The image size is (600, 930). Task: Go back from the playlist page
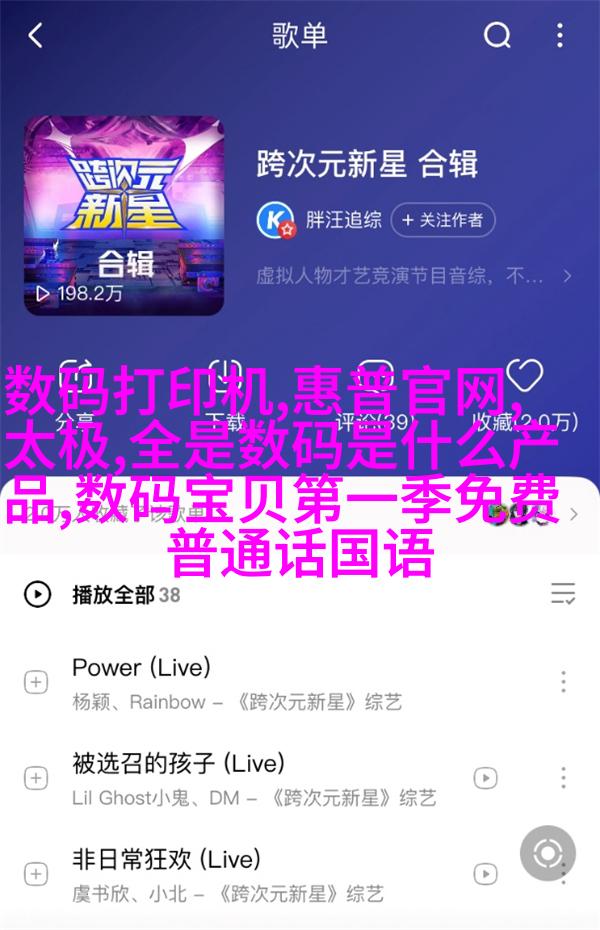coord(36,37)
